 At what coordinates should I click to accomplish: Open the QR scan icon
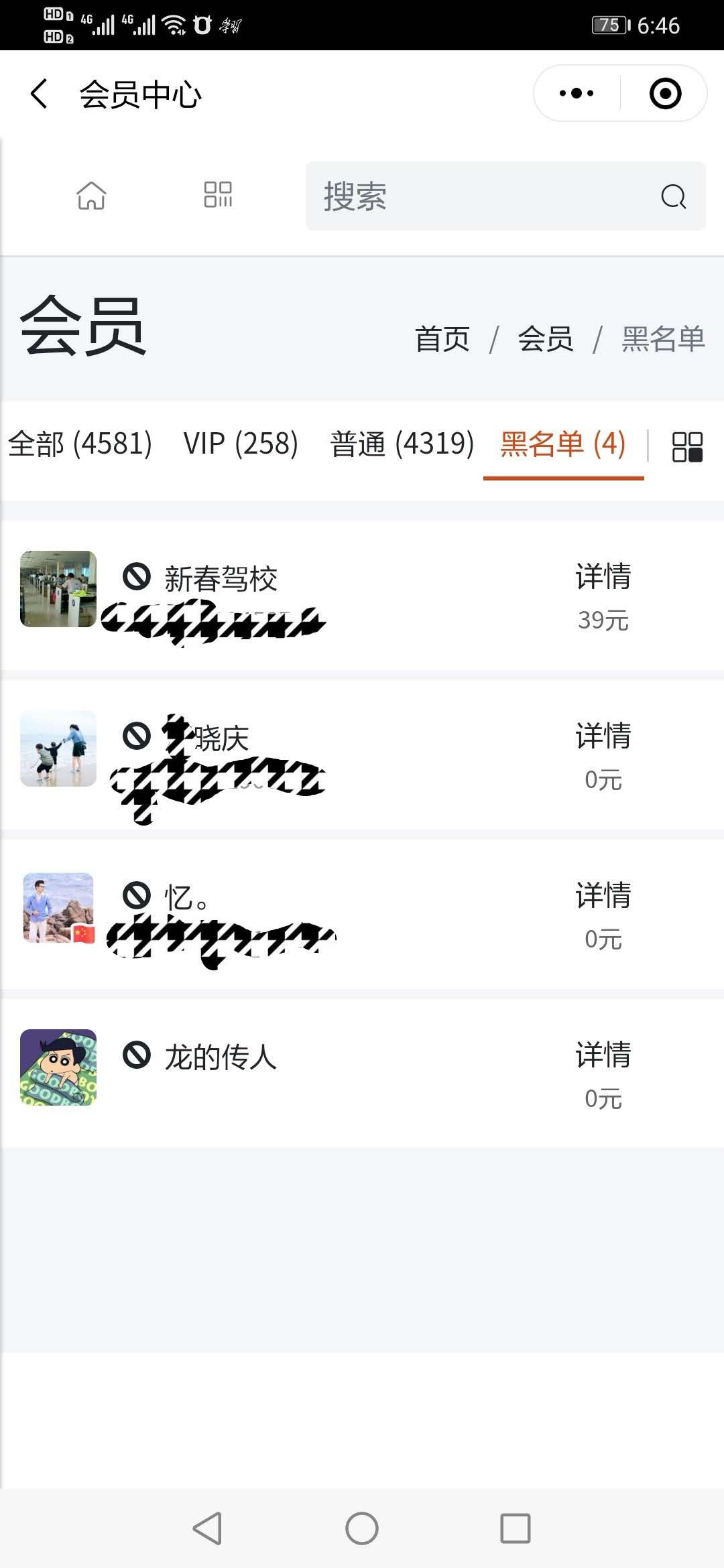point(218,195)
